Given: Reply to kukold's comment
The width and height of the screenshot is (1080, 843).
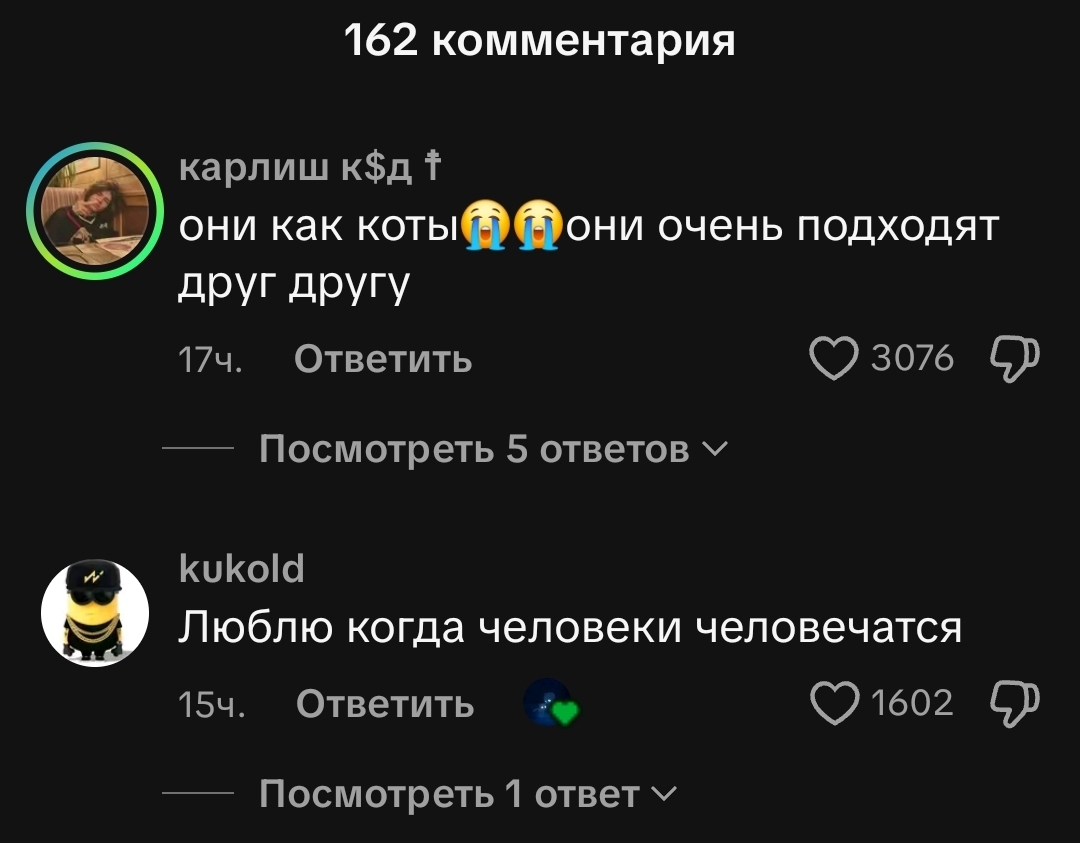Looking at the screenshot, I should coord(385,705).
